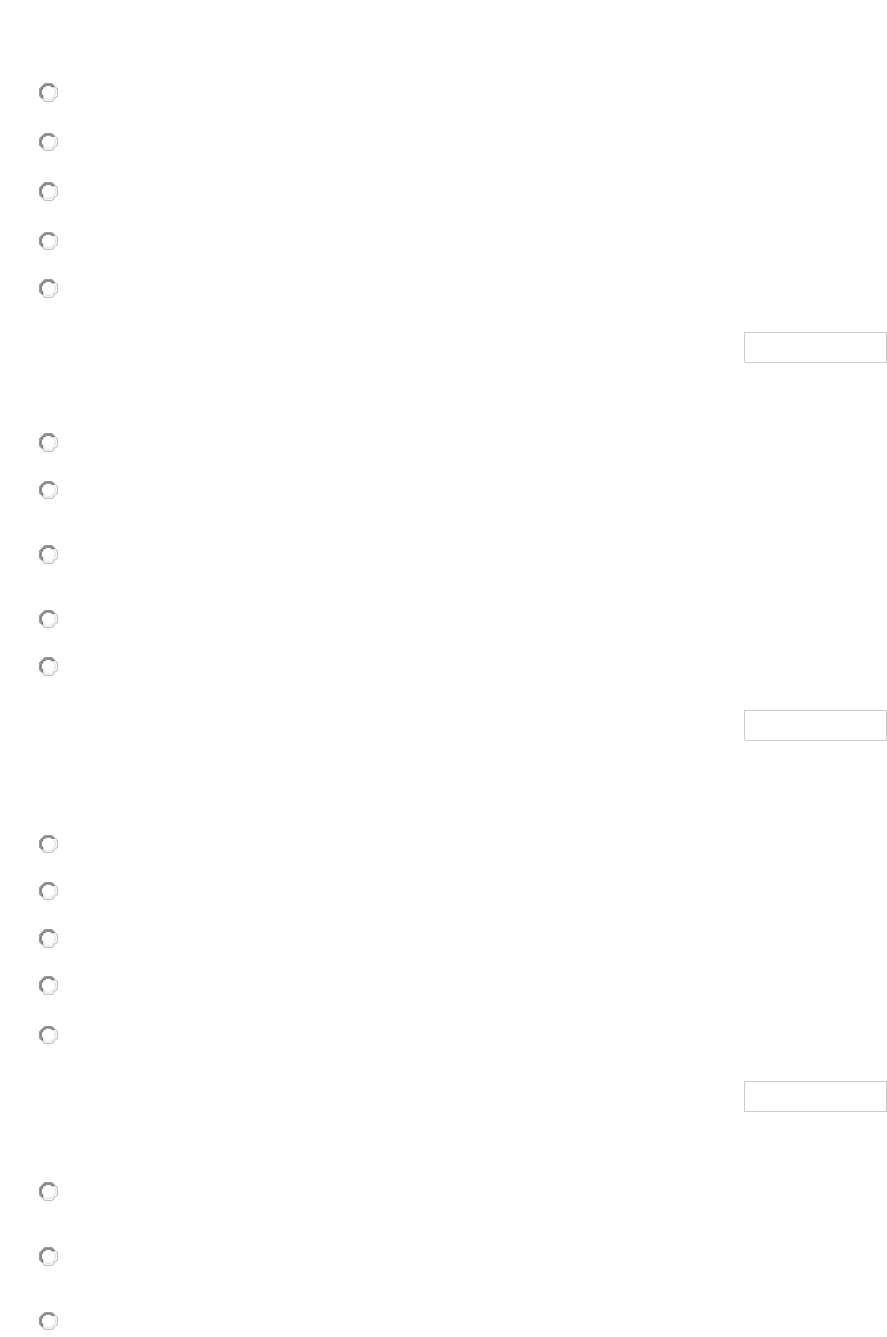Viewport: 887px width, 1337px height.
Task: Select the first option of the first question
Action: pos(48,93)
